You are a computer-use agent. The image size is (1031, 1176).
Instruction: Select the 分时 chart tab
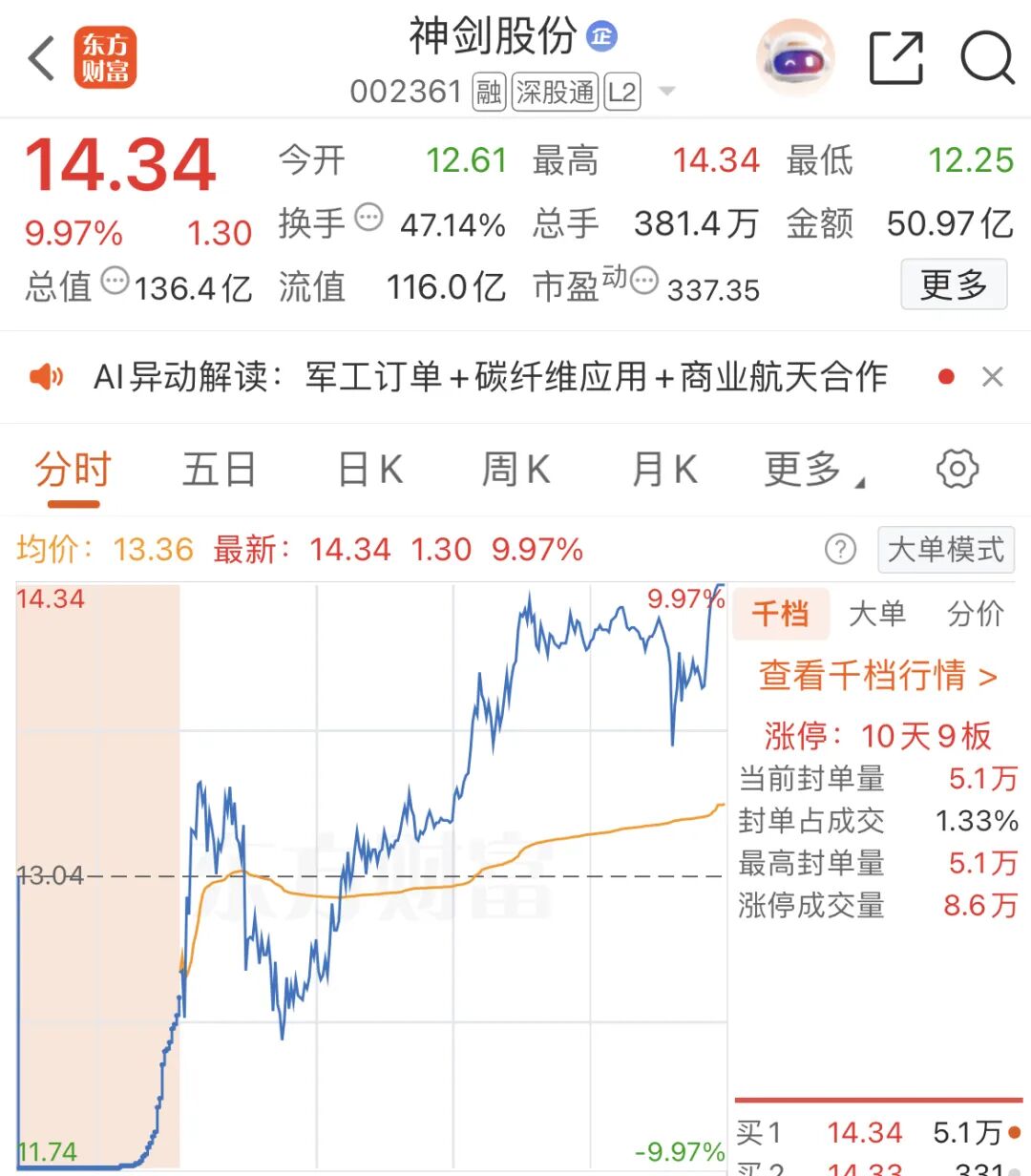click(x=74, y=470)
